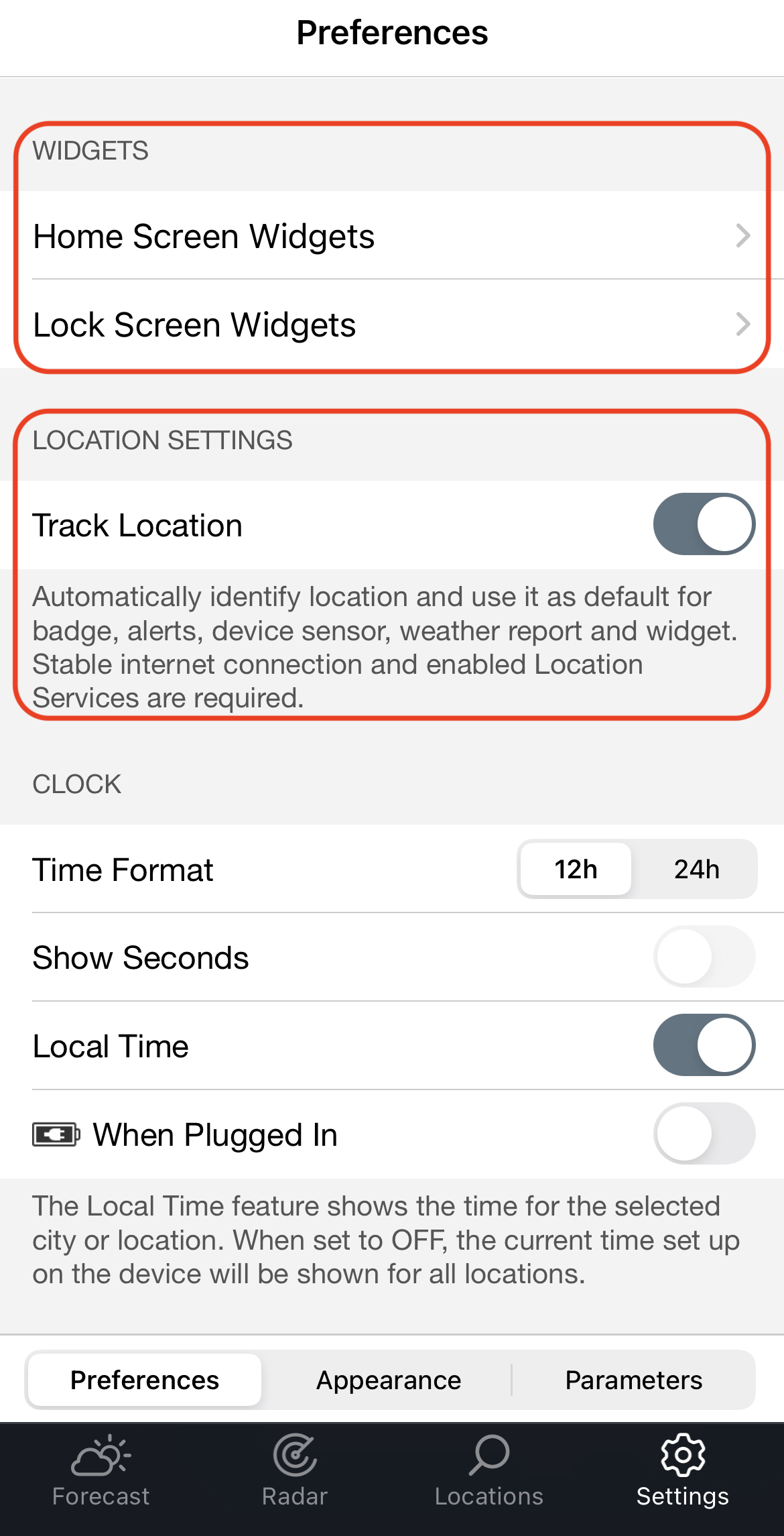
Task: Open the Locations tab
Action: click(x=488, y=1472)
